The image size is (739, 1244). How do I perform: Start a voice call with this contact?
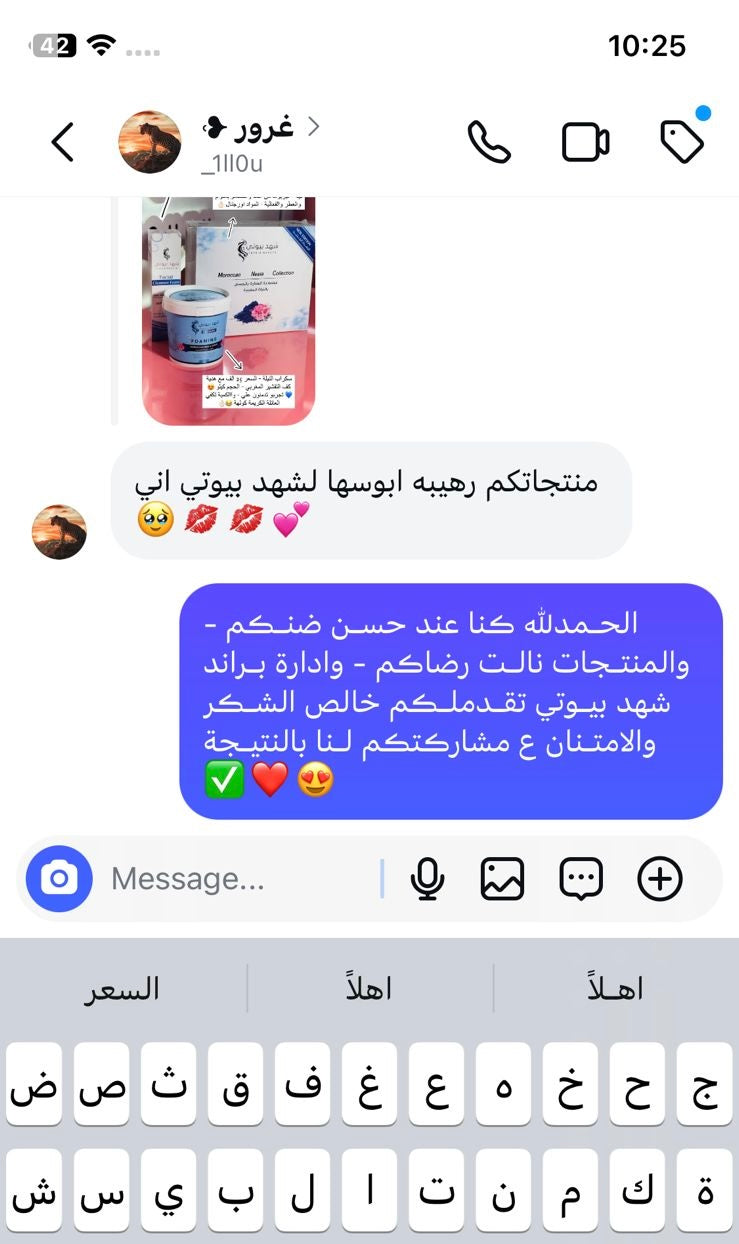pyautogui.click(x=489, y=143)
